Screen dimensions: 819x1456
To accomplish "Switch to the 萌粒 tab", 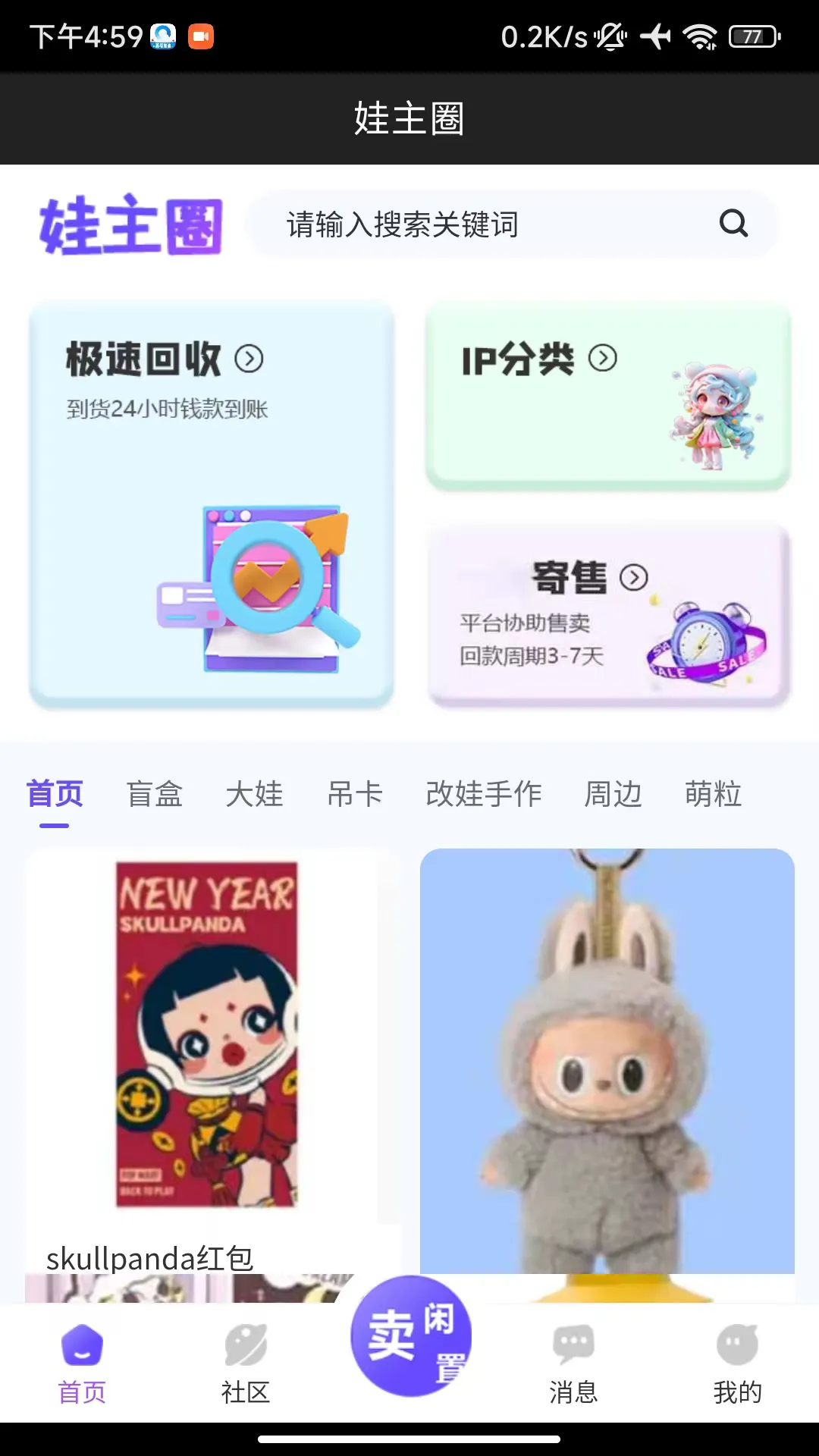I will [x=711, y=794].
